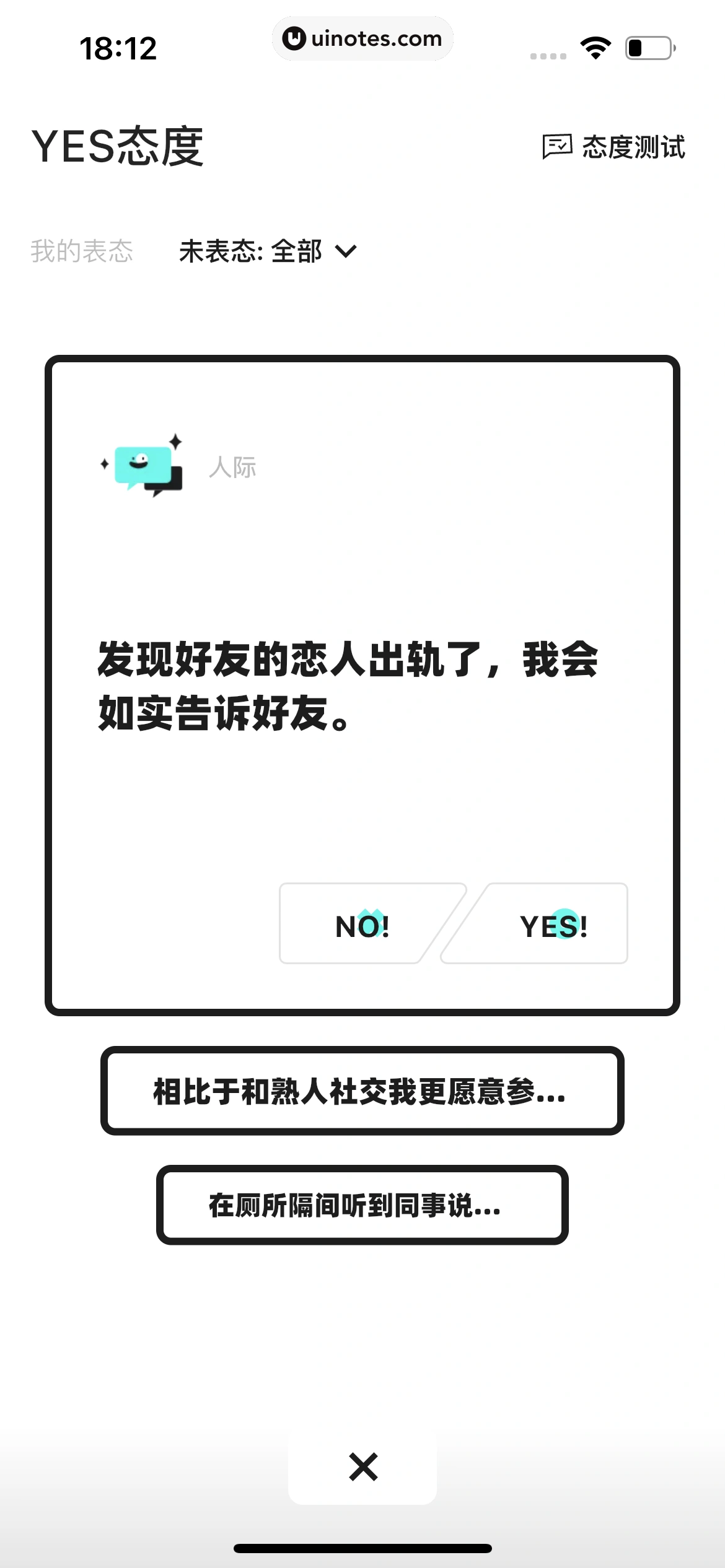Open the 在厕所隔间听到同事说 question card
Viewport: 725px width, 1568px height.
click(x=362, y=1204)
